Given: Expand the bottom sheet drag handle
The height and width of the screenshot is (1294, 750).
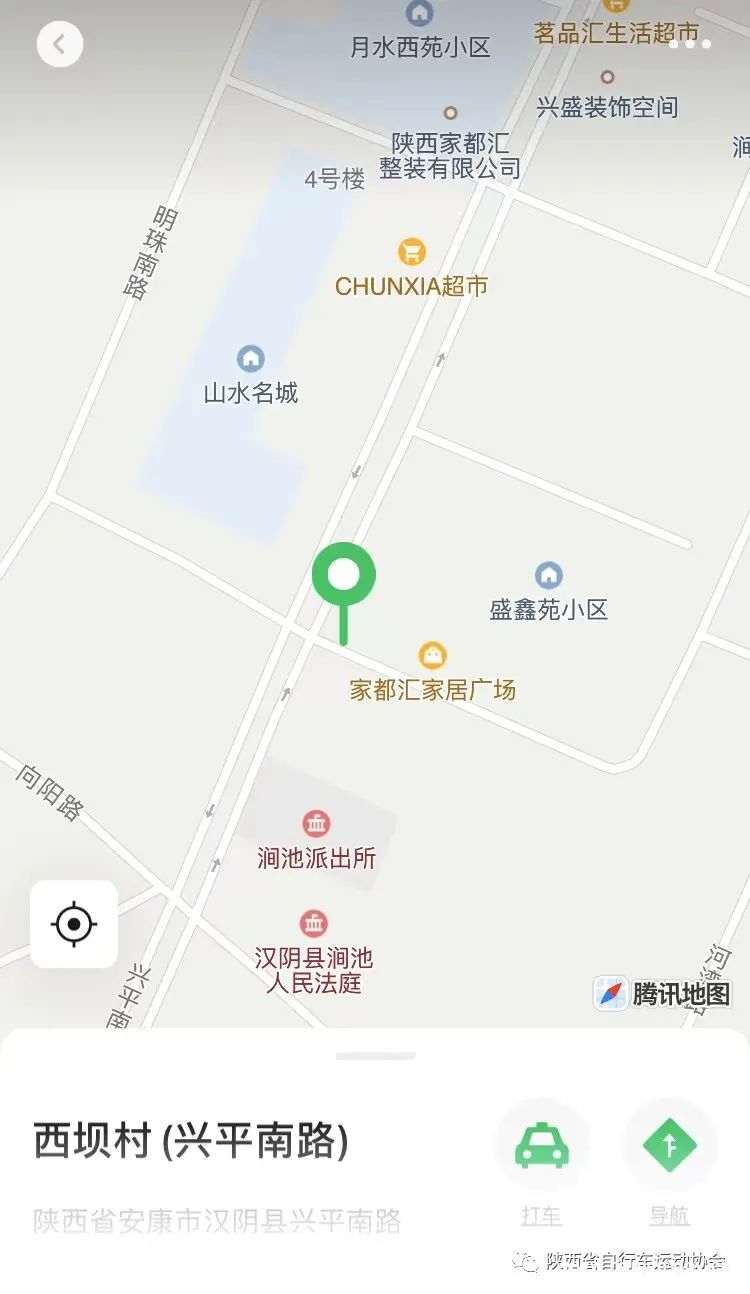Looking at the screenshot, I should (x=375, y=1056).
